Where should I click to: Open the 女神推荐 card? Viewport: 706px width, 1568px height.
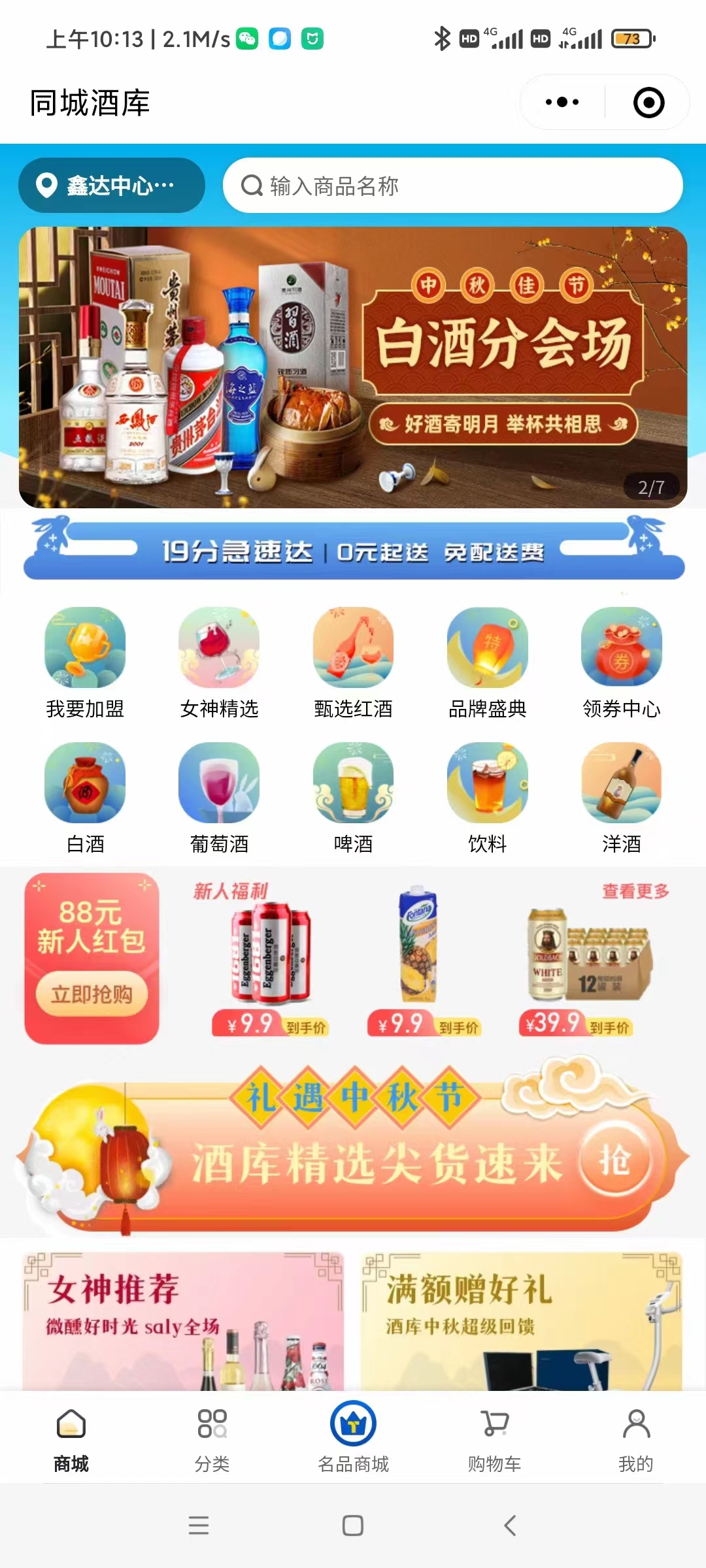click(183, 1320)
